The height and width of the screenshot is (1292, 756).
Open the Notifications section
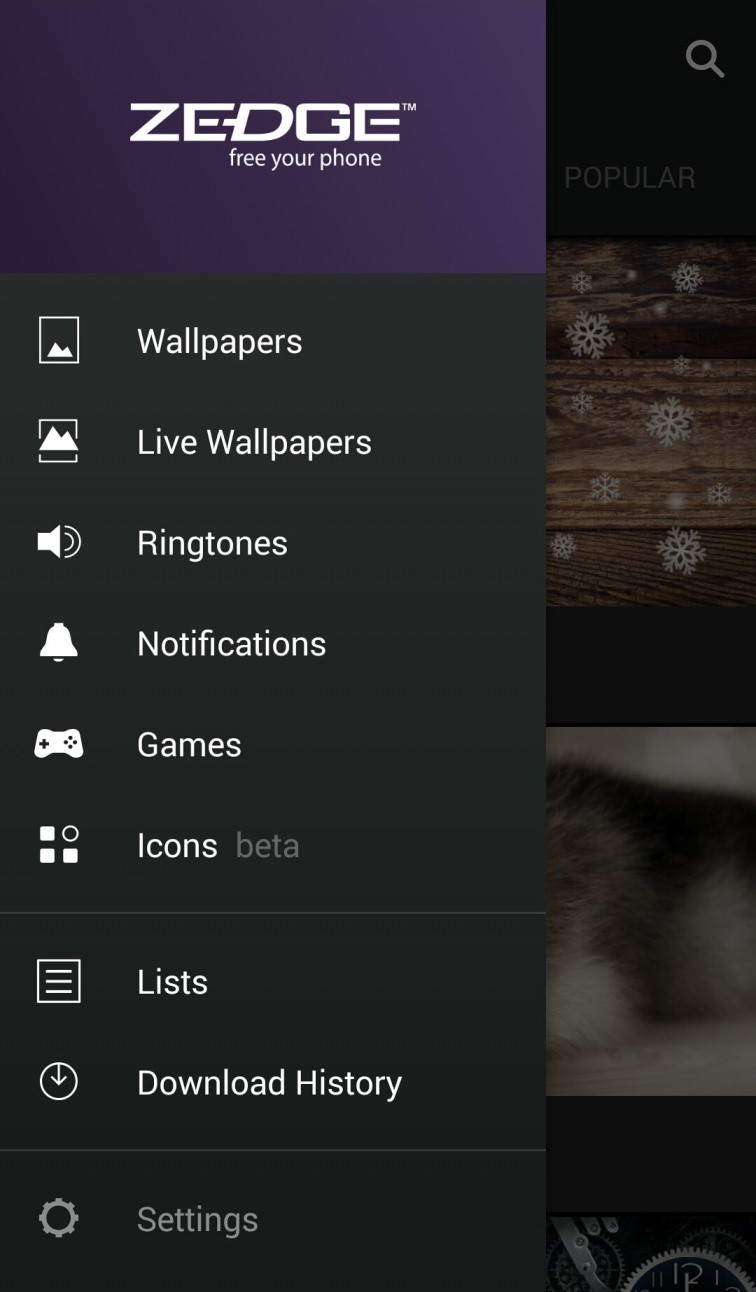click(273, 644)
